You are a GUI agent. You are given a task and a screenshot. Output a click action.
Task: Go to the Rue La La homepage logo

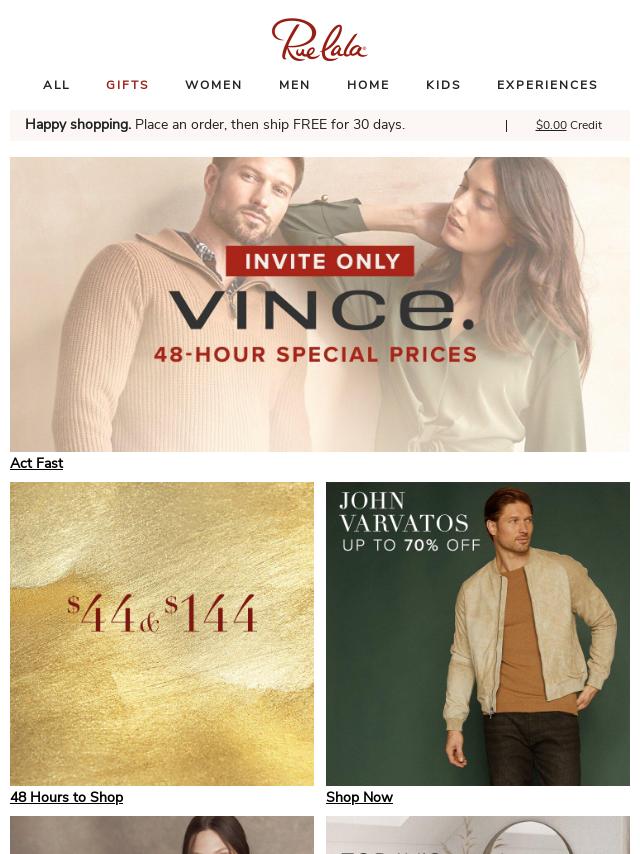click(320, 40)
